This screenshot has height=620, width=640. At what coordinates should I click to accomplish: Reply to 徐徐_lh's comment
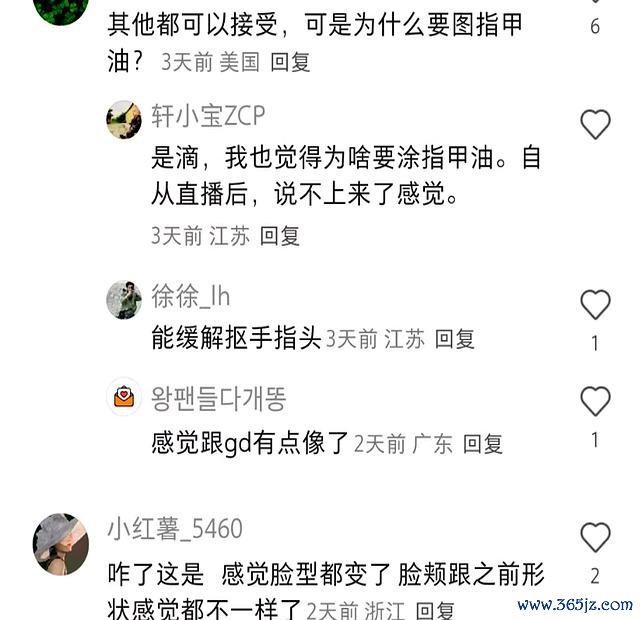coord(454,339)
